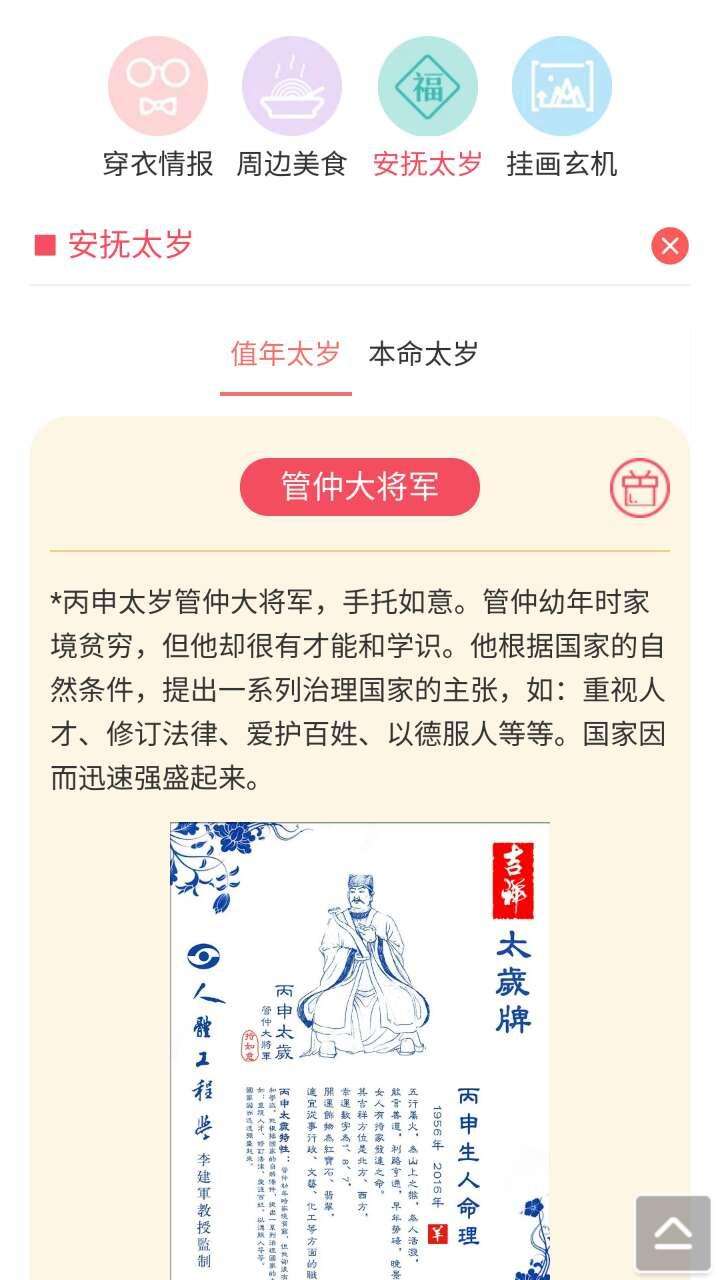Close the 安抚太岁 panel
720x1280 pixels.
(x=670, y=245)
